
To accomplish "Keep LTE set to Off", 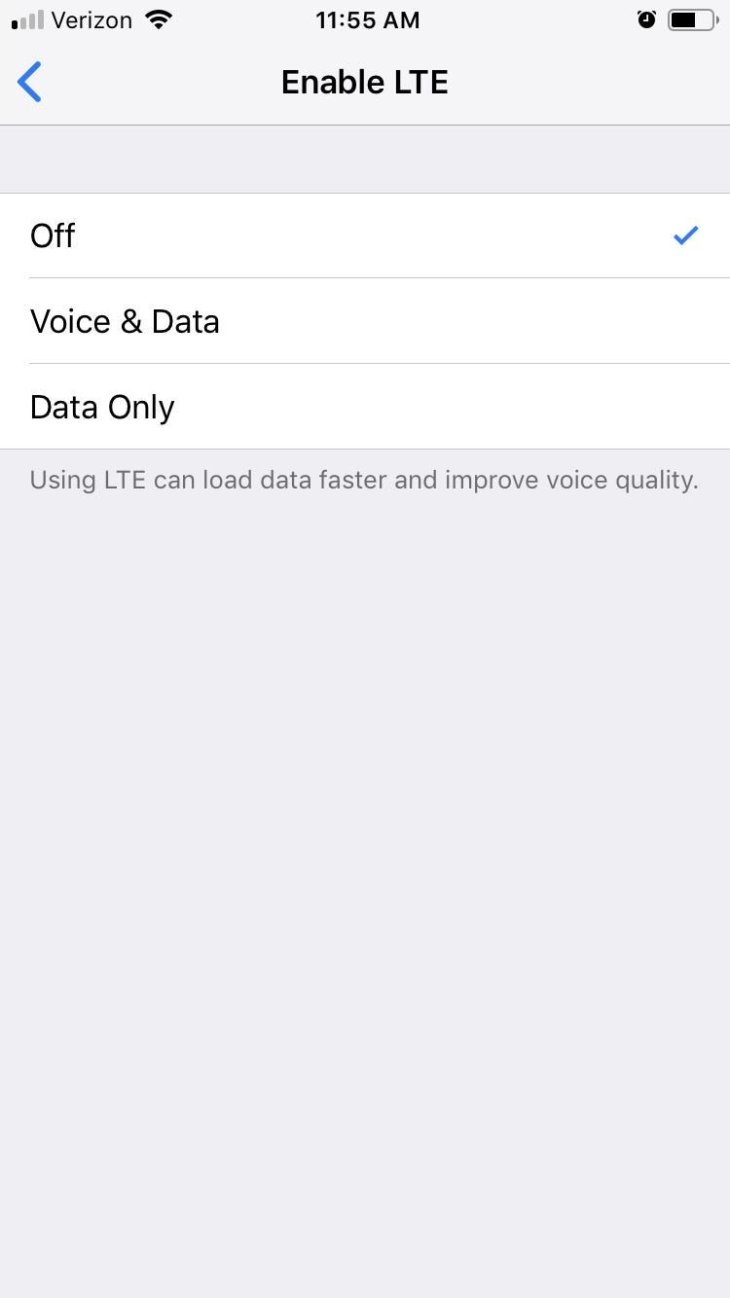I will [x=365, y=235].
